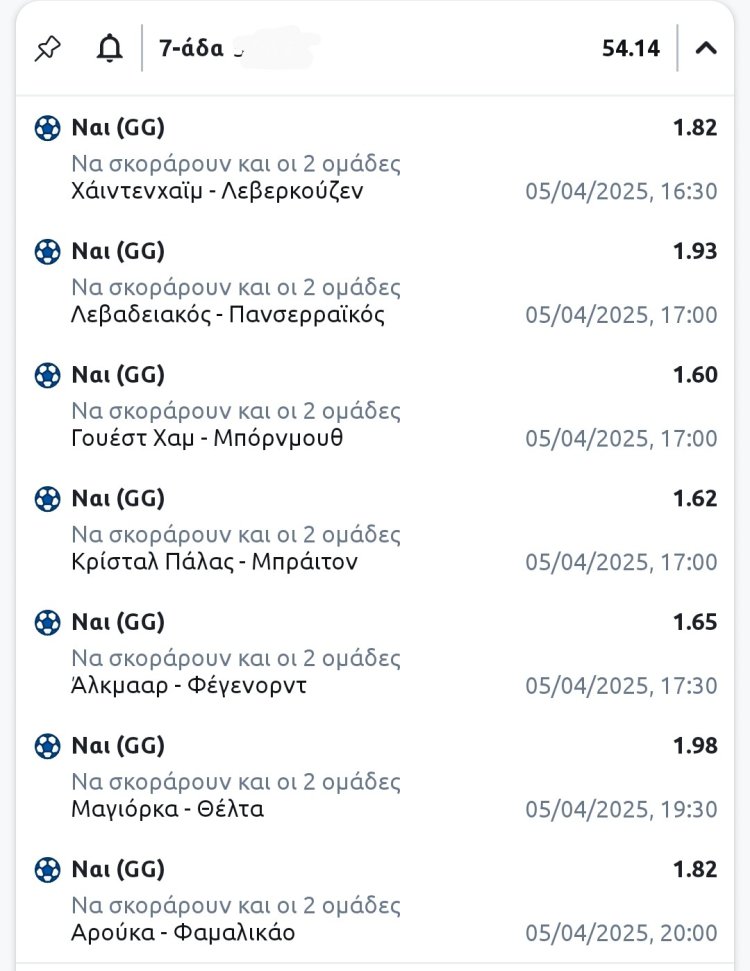Collapse the bet slip with the chevron
This screenshot has width=750, height=971.
tap(706, 48)
